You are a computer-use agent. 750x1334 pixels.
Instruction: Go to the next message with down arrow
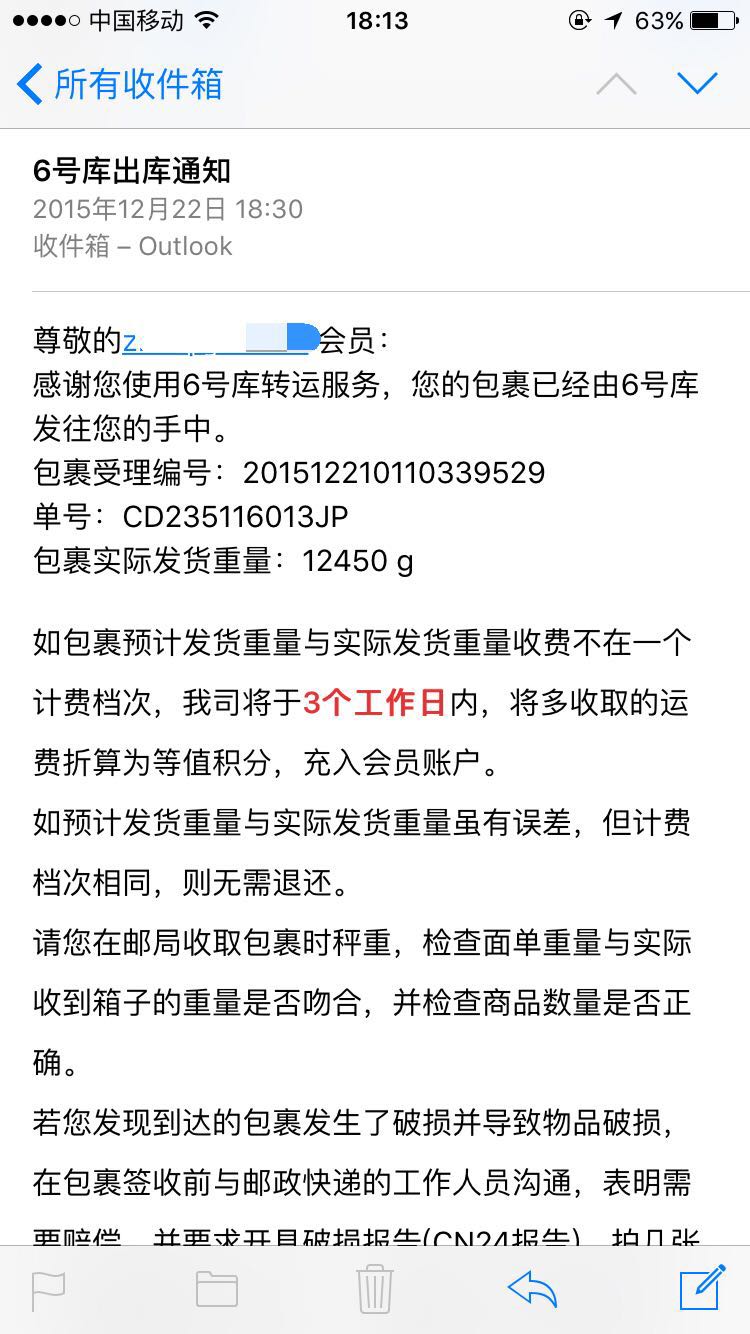tap(697, 84)
